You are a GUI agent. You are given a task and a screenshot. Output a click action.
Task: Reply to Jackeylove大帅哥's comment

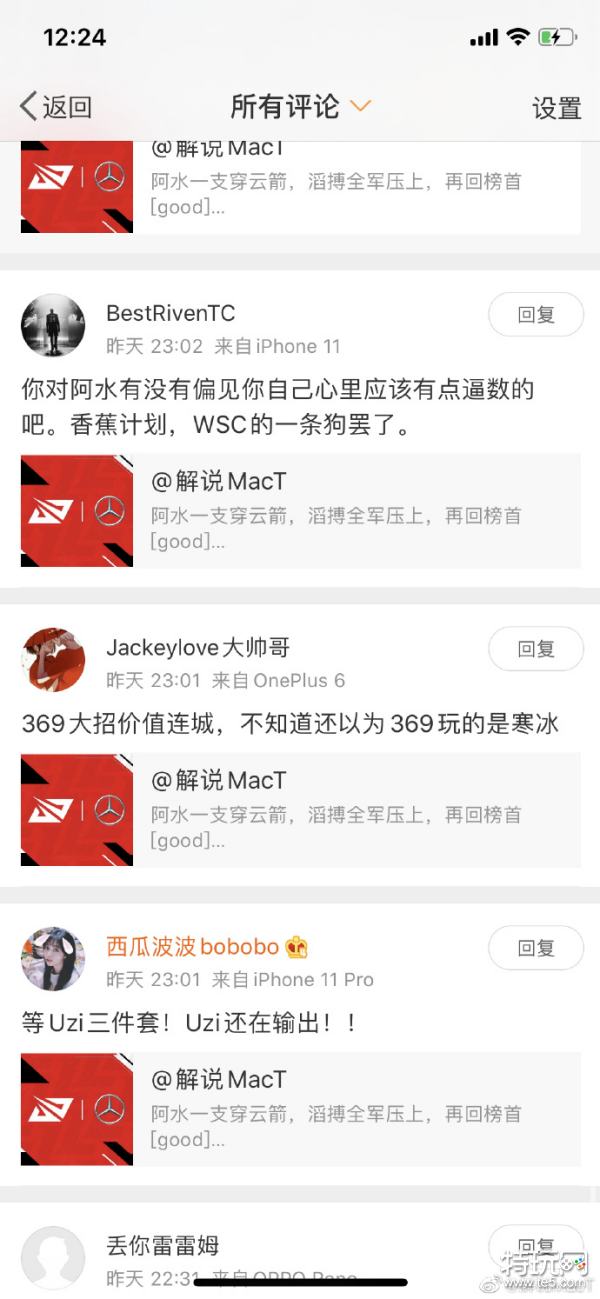coord(535,649)
